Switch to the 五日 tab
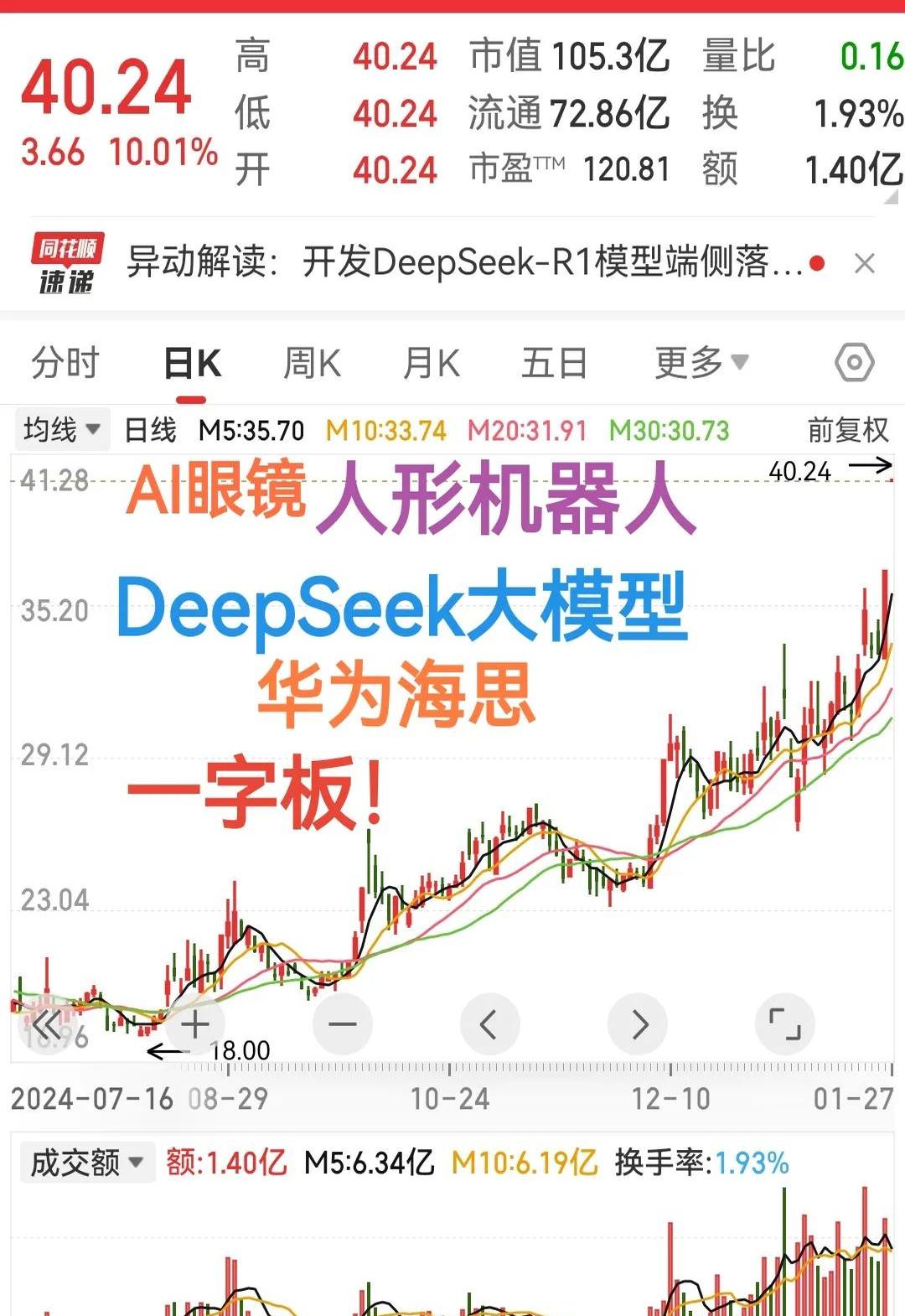The width and height of the screenshot is (905, 1316). pyautogui.click(x=554, y=364)
